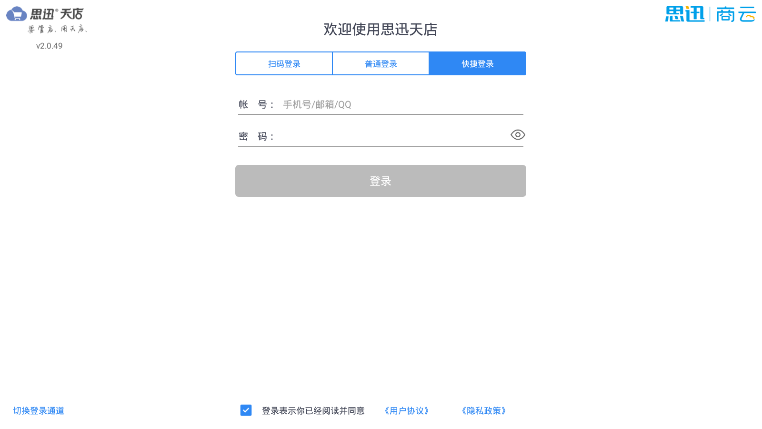Switch to the 扫码登录 tab

point(284,64)
